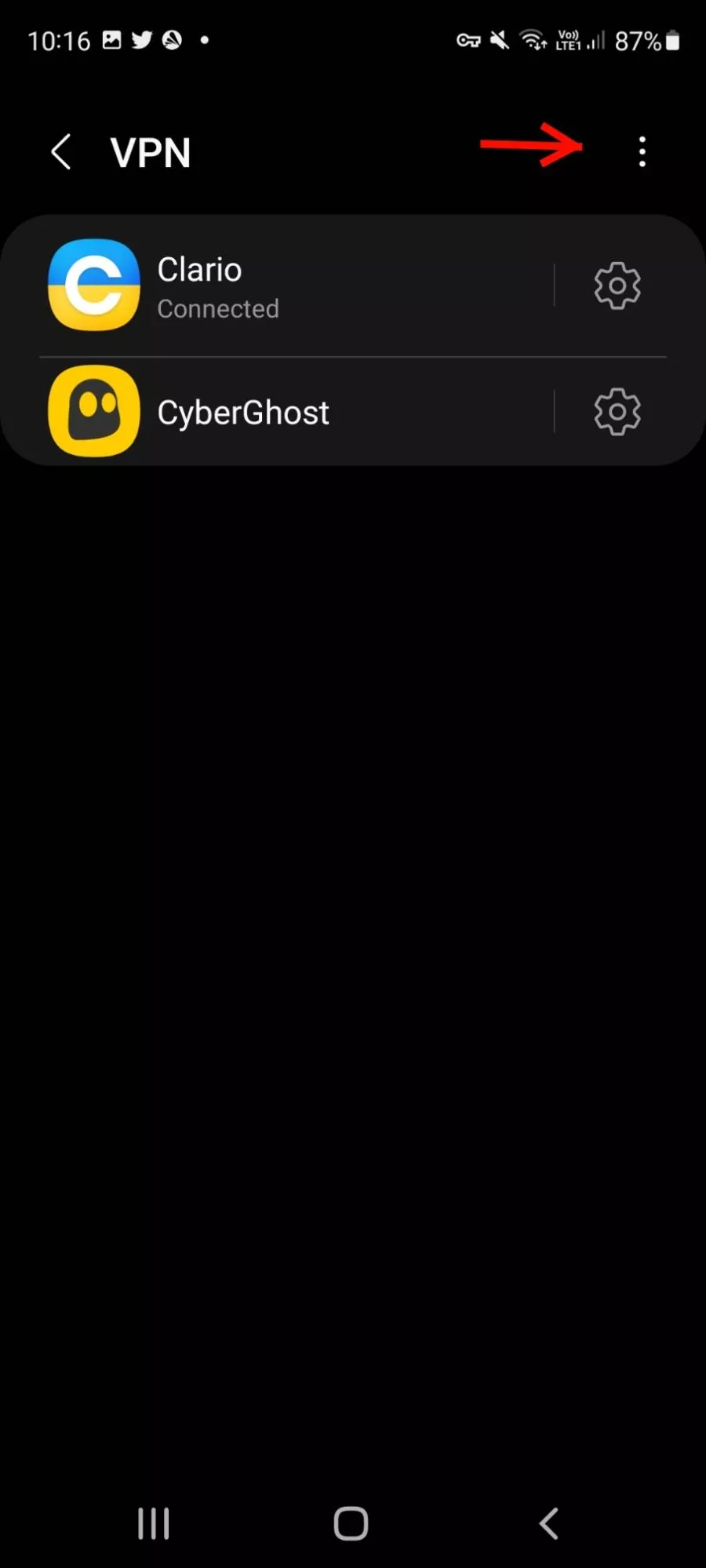Open the three-dot overflow menu
Screen dimensions: 706x1568
point(642,151)
